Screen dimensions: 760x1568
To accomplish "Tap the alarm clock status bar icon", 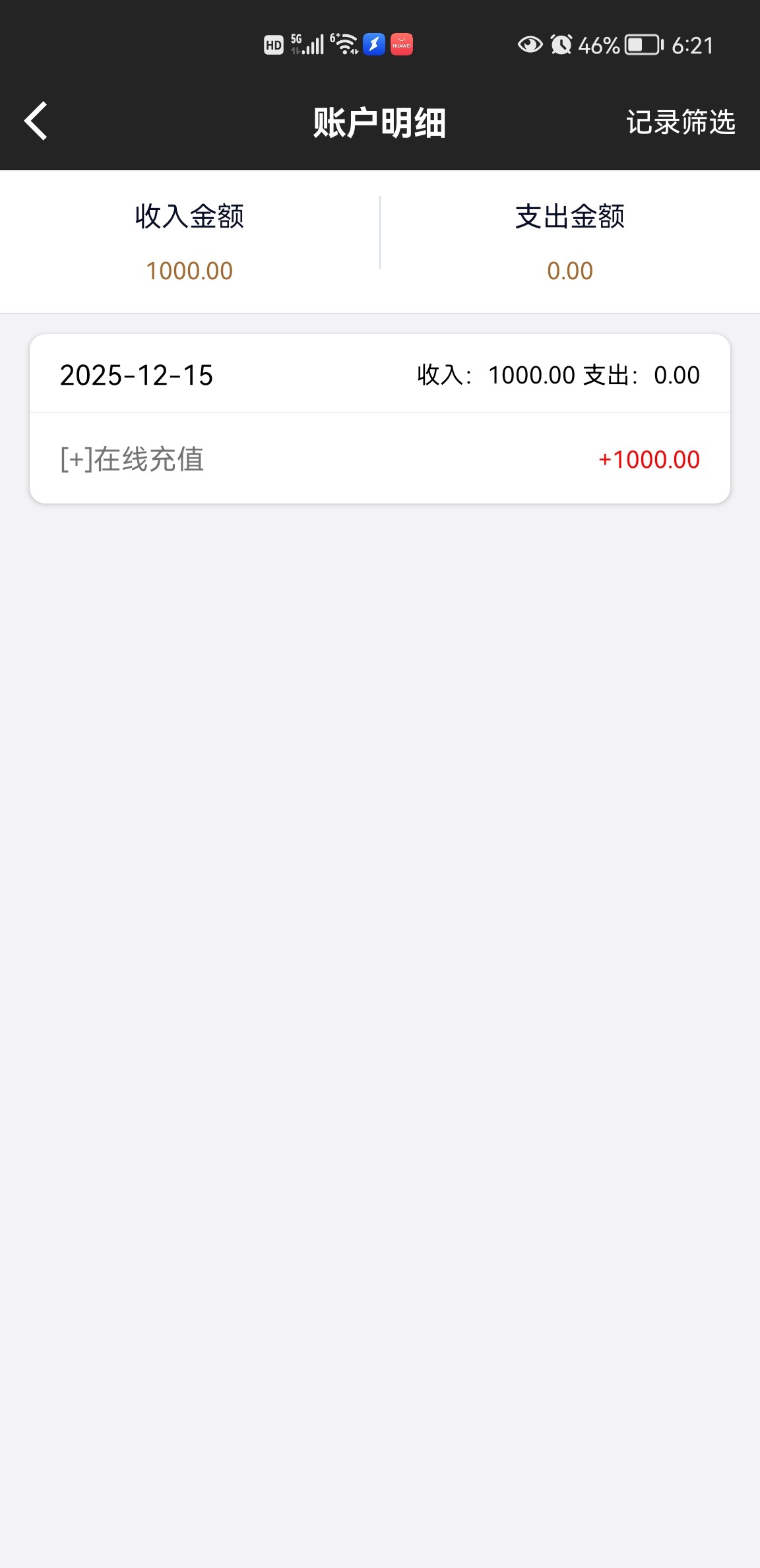I will [x=560, y=44].
